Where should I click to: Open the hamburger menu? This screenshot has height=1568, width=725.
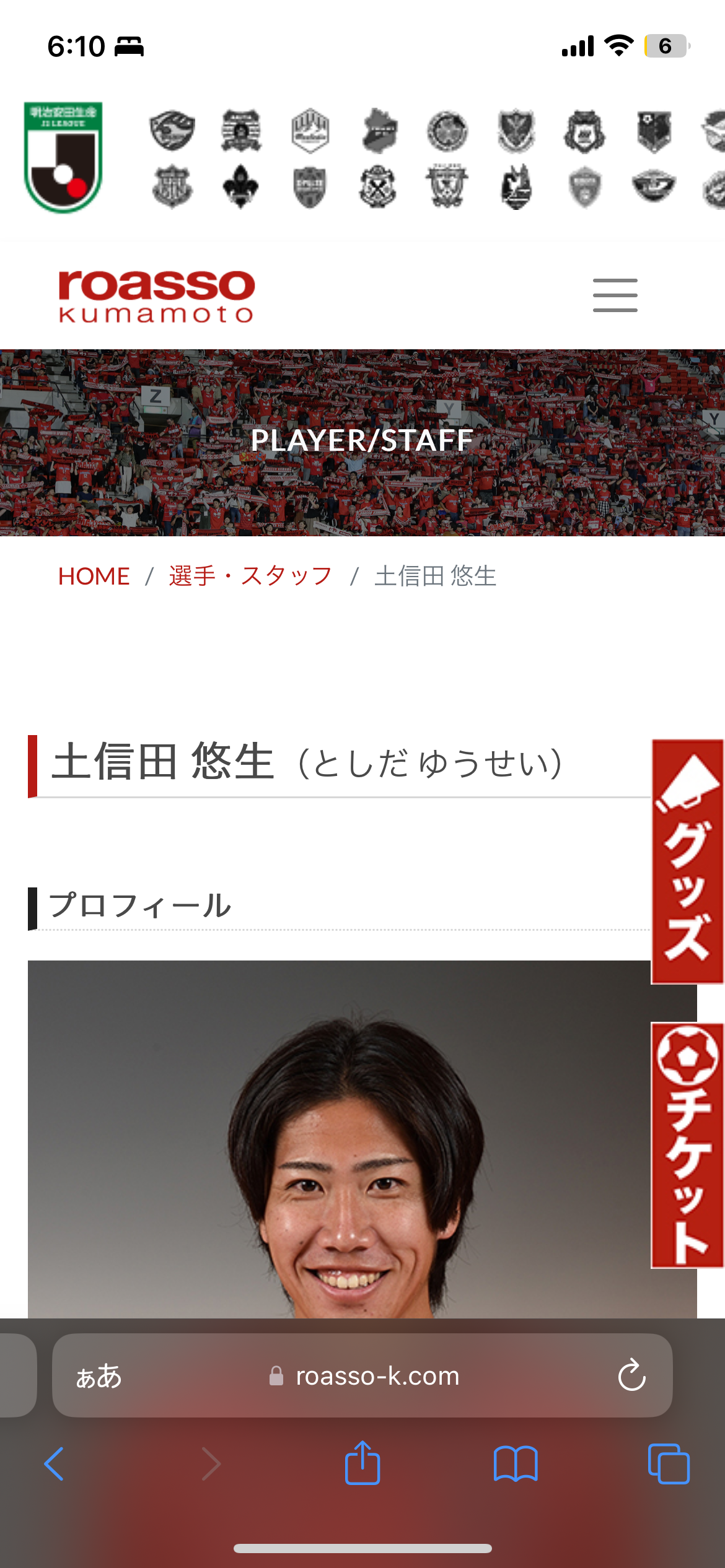[615, 295]
